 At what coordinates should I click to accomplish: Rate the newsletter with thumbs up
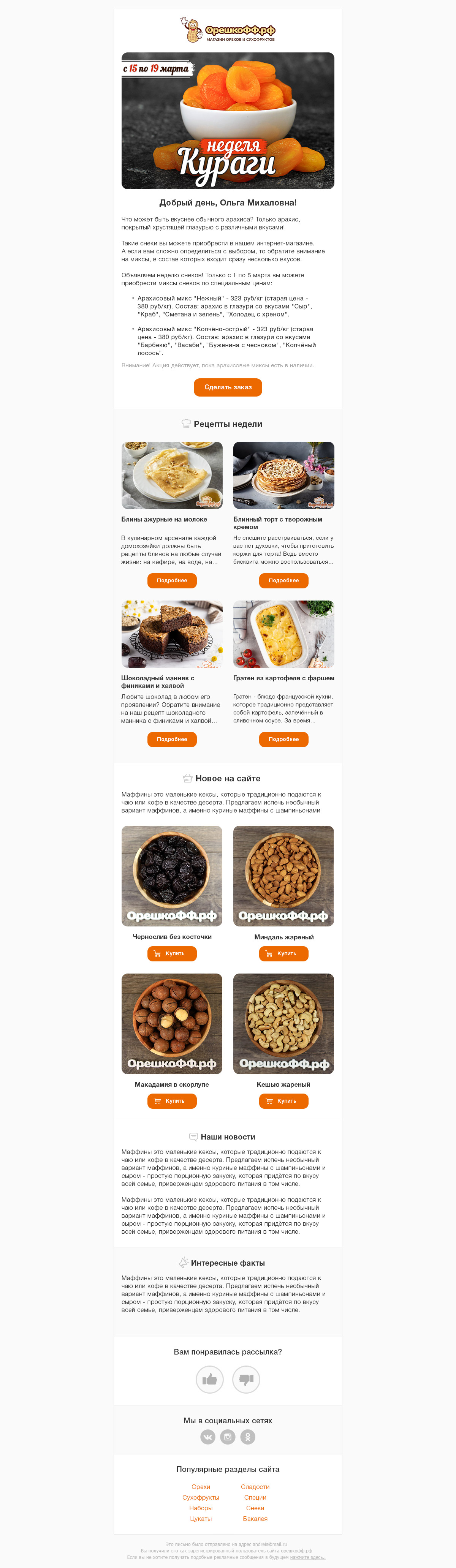[209, 1379]
